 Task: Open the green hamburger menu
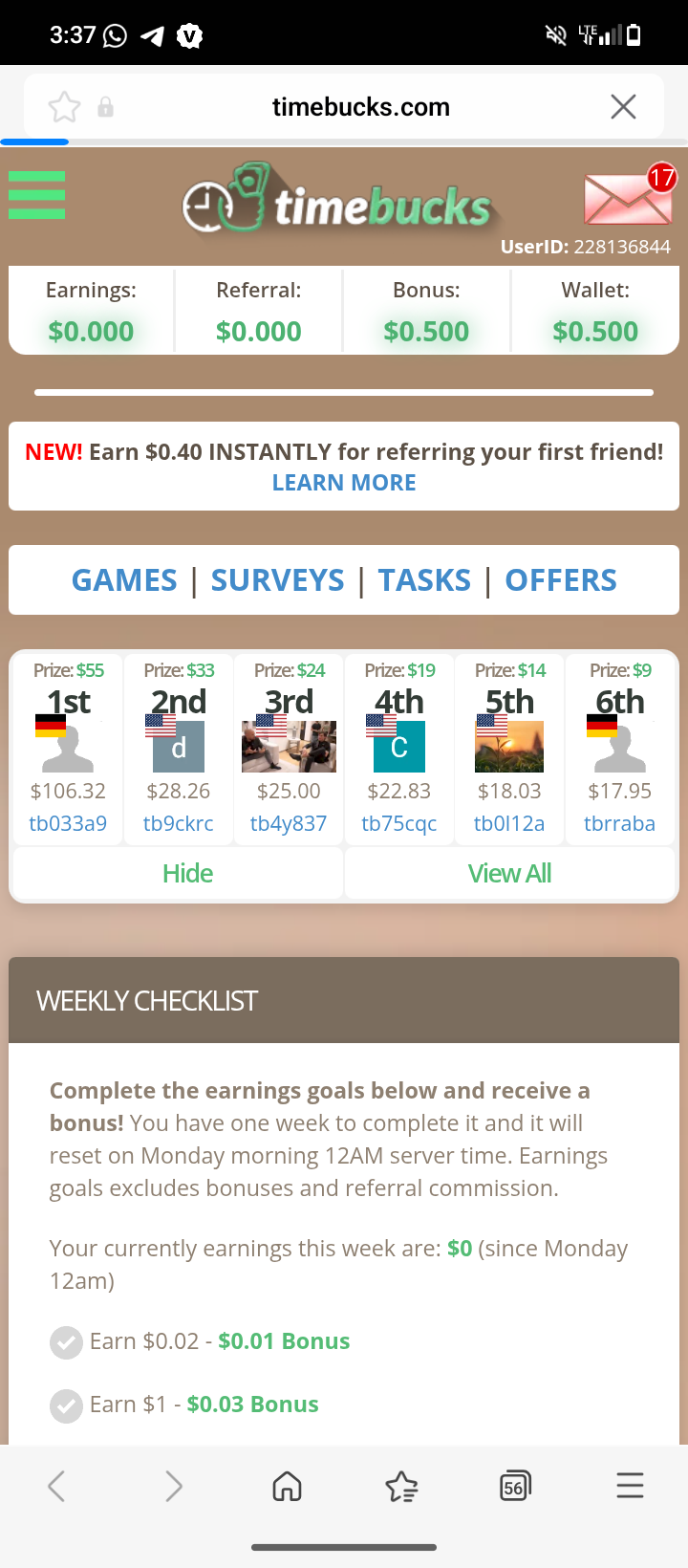(36, 195)
